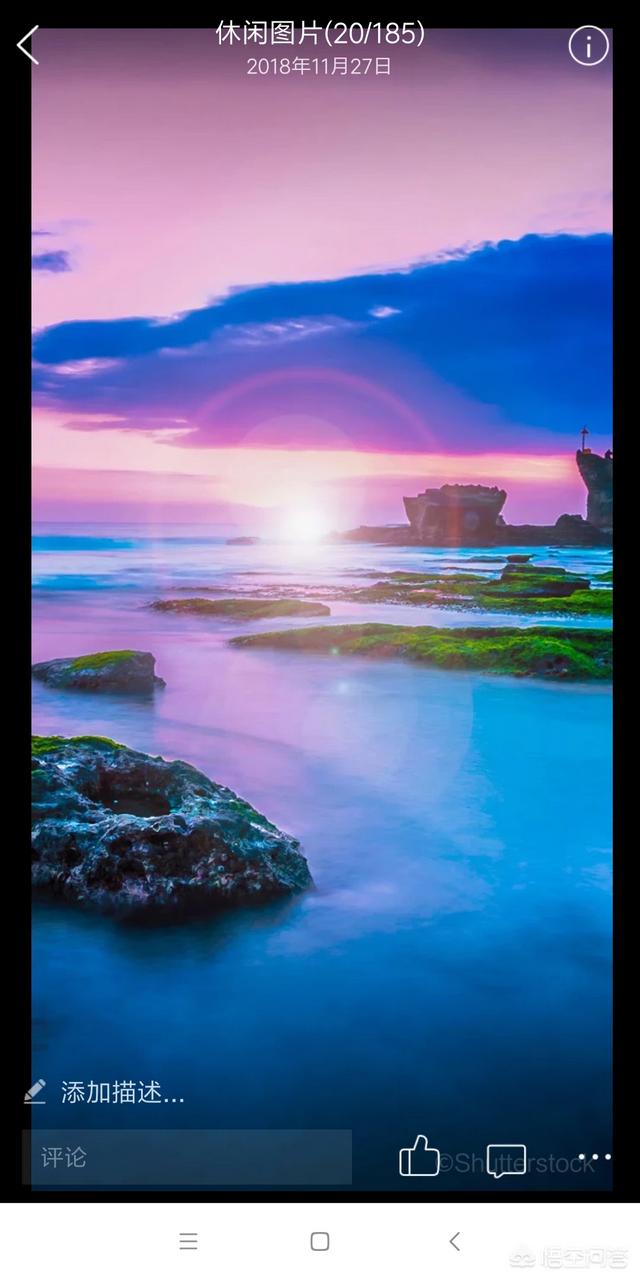Tap the system home button

pyautogui.click(x=320, y=1241)
